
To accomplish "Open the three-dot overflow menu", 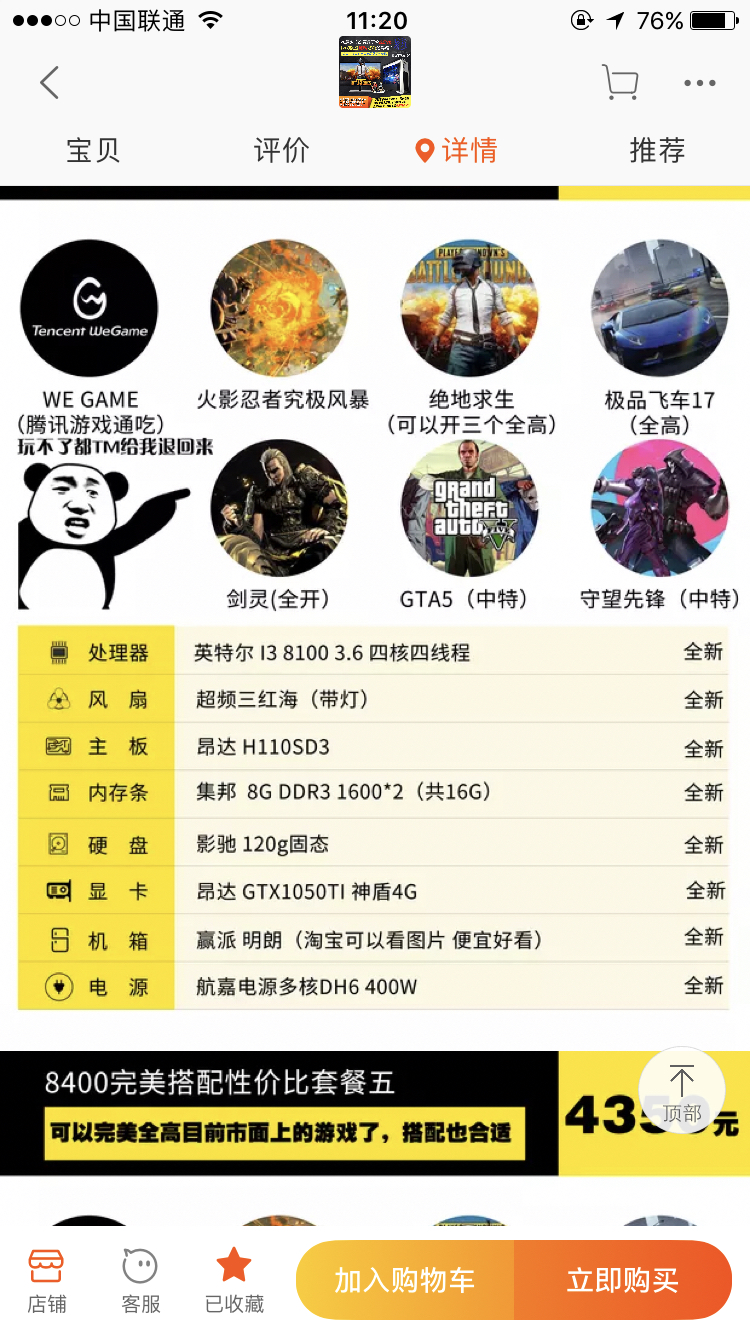I will [x=700, y=83].
